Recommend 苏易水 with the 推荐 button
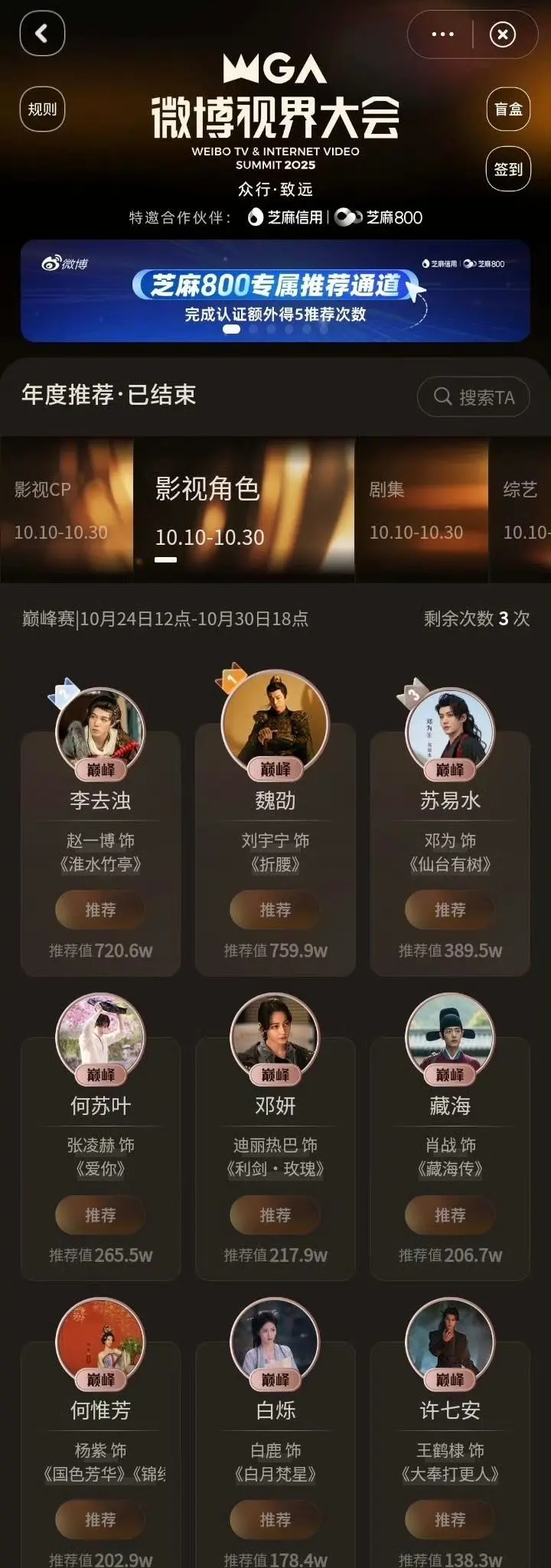 pyautogui.click(x=450, y=909)
